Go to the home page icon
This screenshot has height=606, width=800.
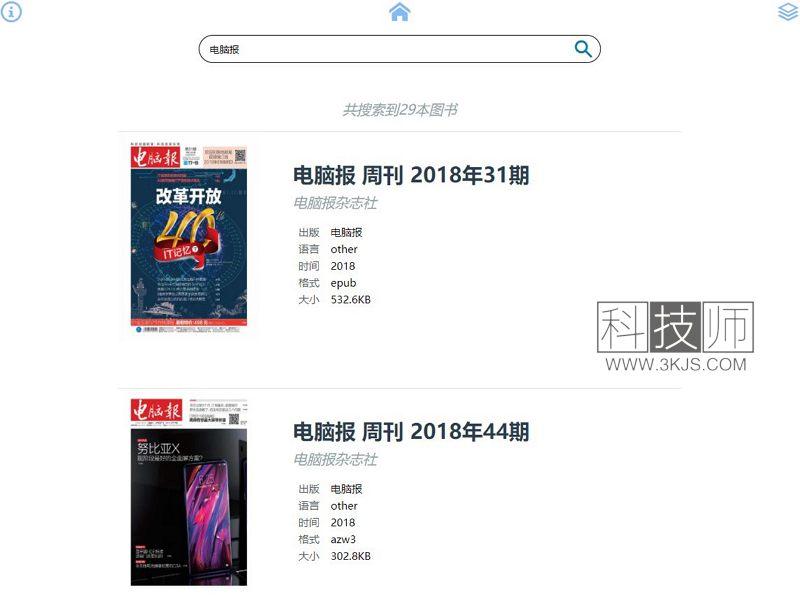pyautogui.click(x=400, y=12)
